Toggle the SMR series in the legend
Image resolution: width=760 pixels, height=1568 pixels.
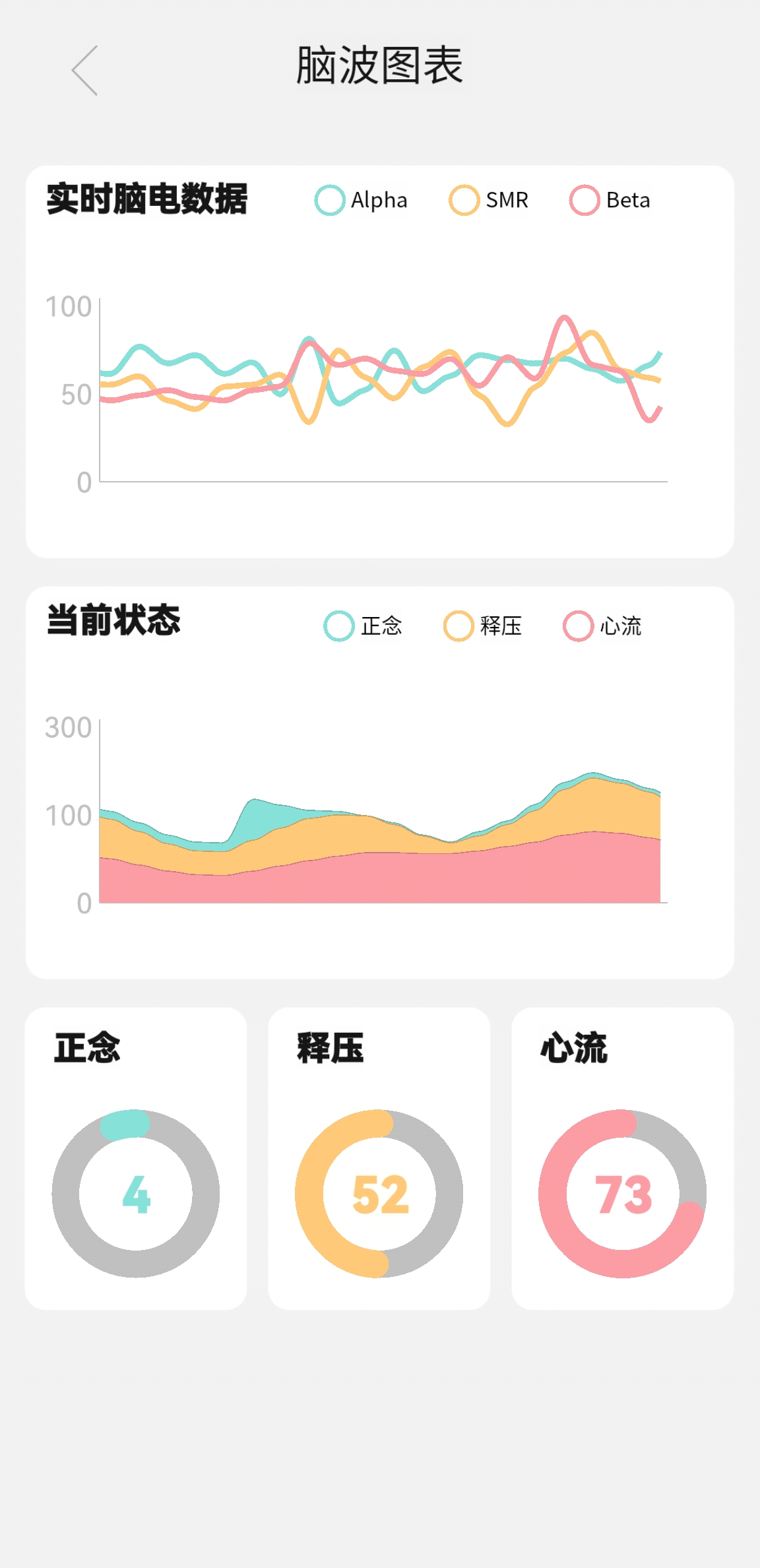(489, 200)
